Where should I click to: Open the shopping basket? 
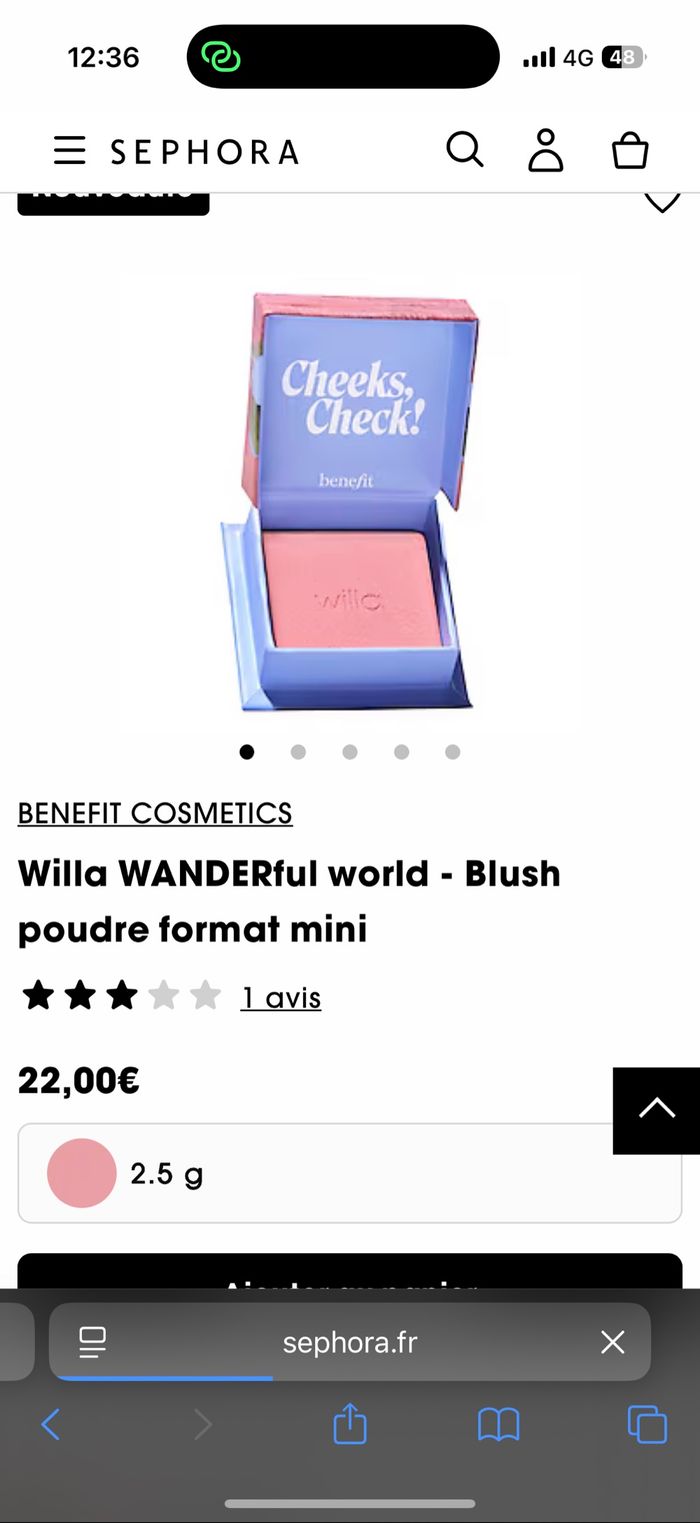point(630,151)
